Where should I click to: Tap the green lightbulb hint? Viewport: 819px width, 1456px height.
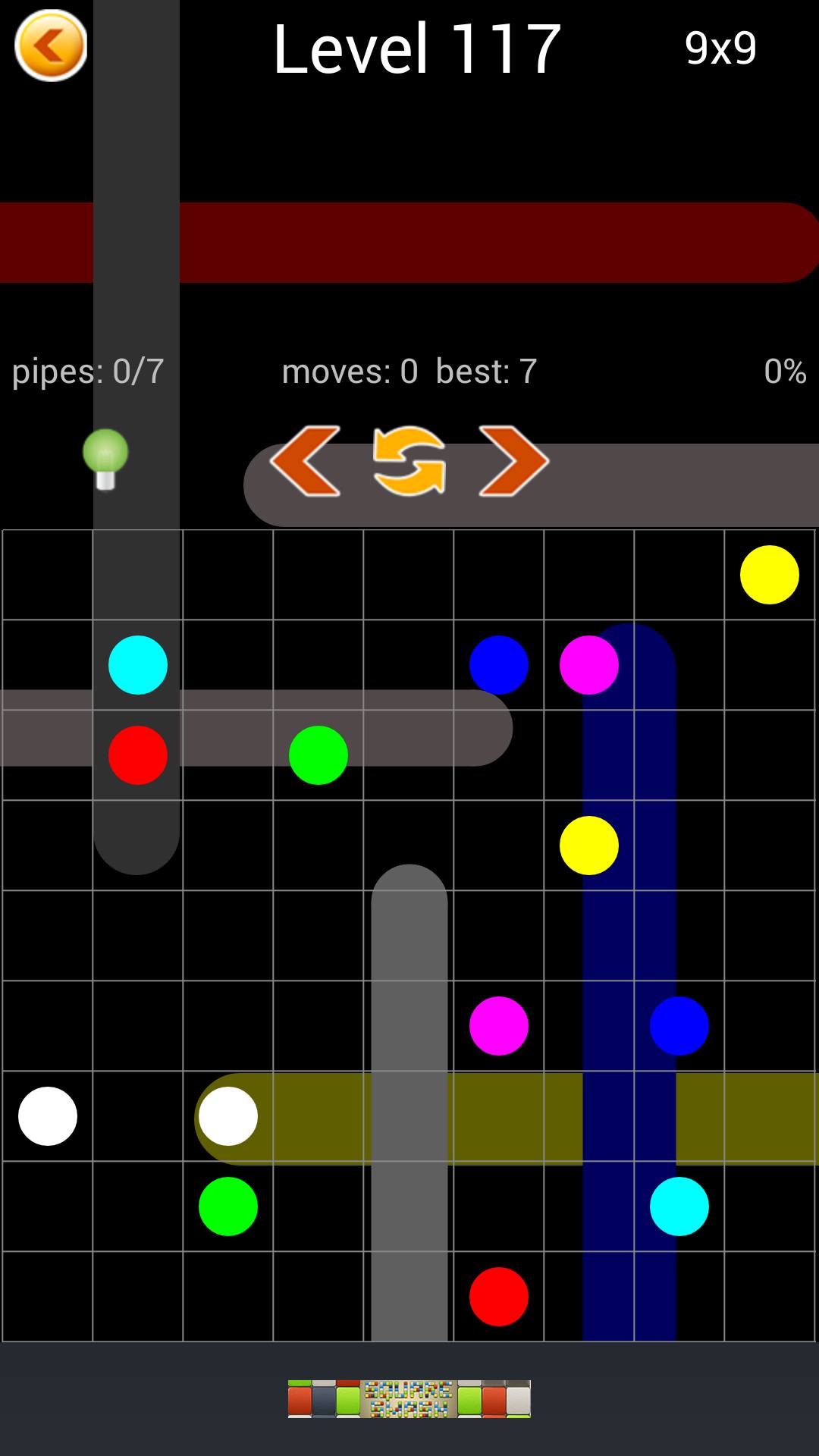[105, 458]
